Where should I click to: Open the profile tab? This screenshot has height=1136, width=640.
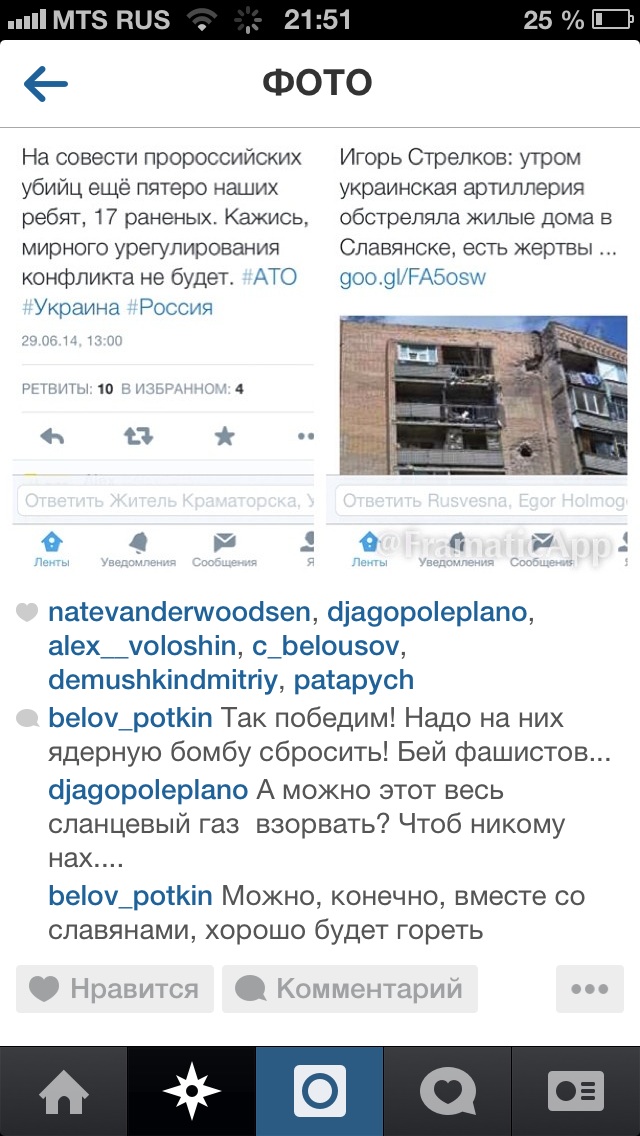pyautogui.click(x=576, y=1091)
